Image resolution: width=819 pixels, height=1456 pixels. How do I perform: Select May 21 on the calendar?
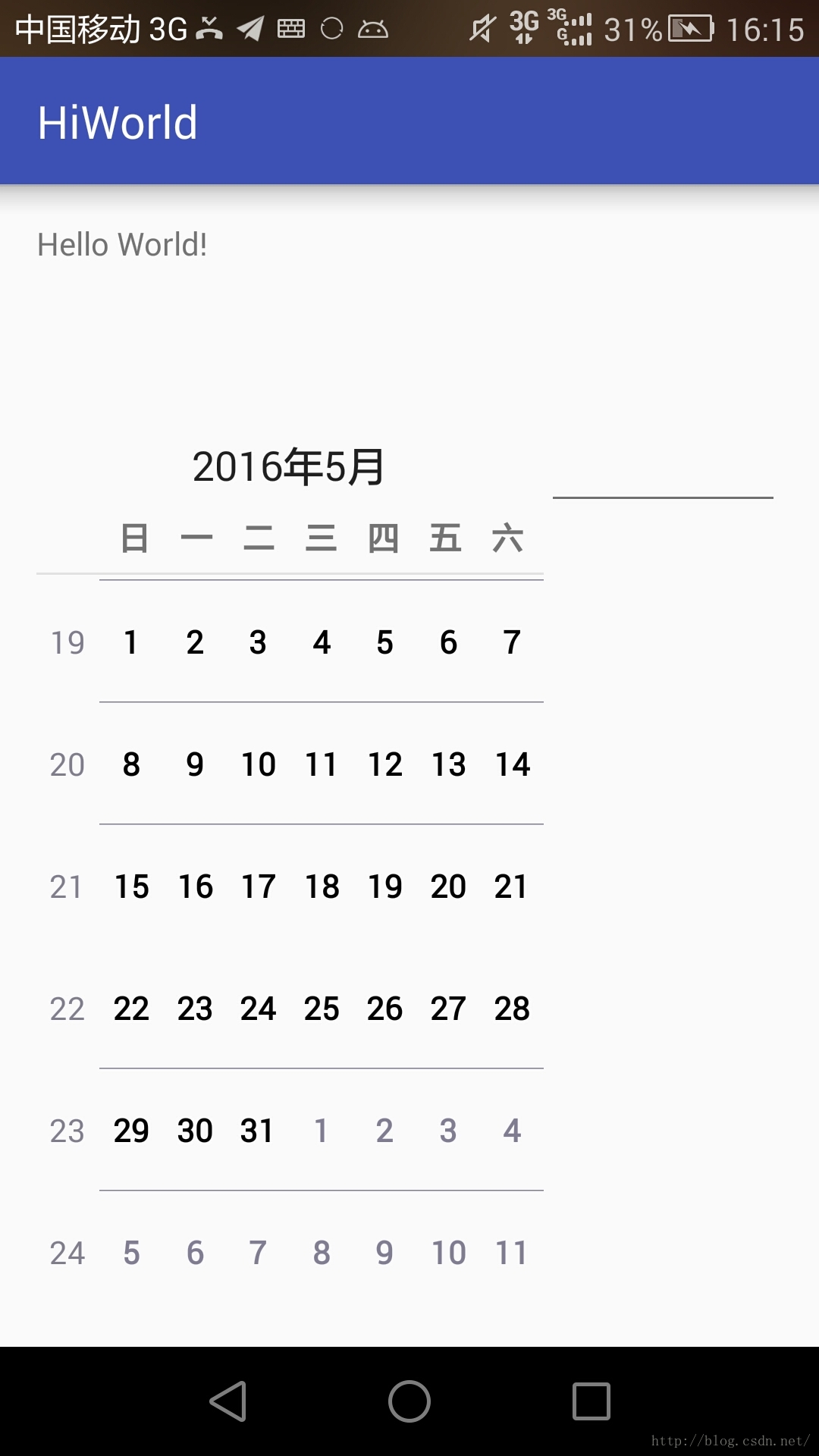pos(512,886)
